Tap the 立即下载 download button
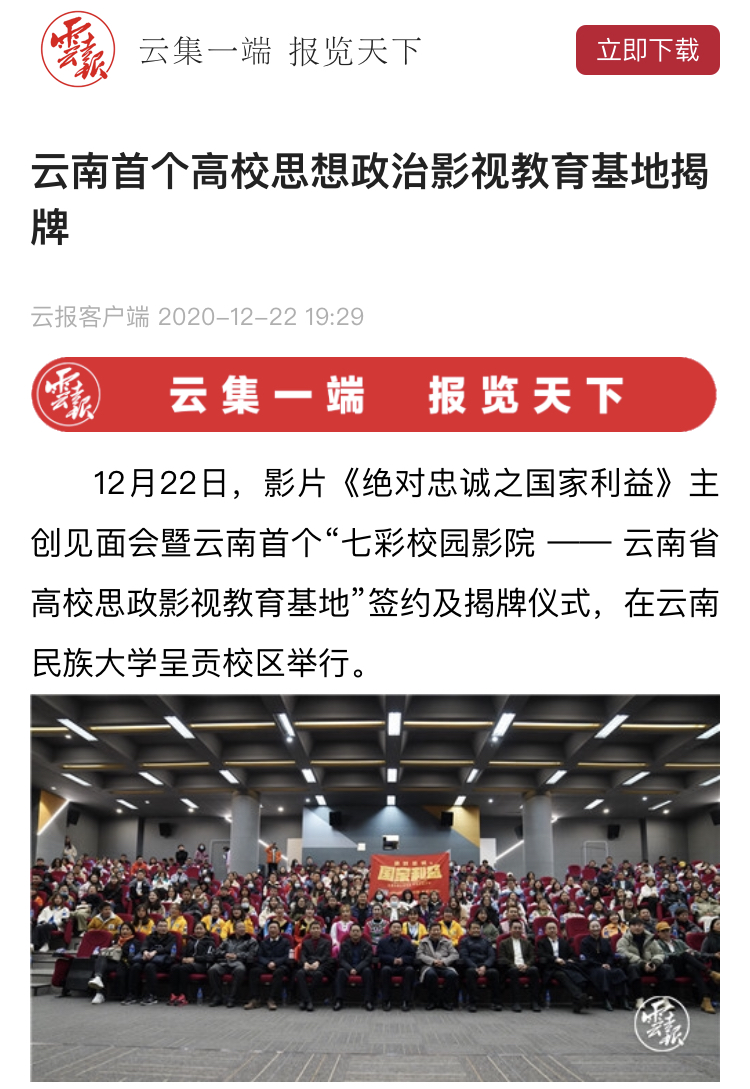750x1089 pixels. pos(647,50)
